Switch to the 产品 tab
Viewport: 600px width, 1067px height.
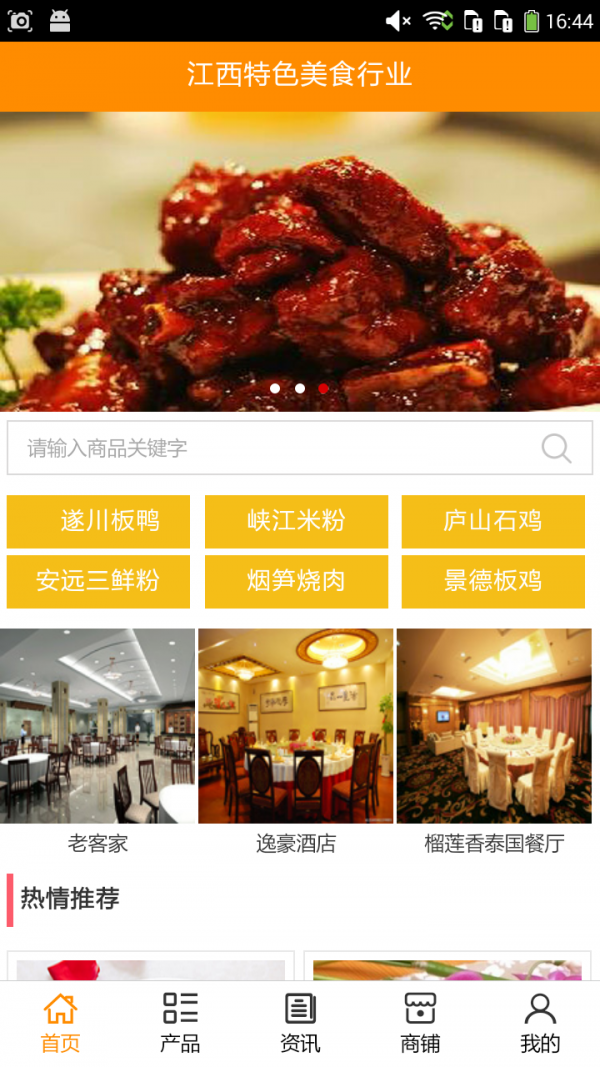point(180,1023)
